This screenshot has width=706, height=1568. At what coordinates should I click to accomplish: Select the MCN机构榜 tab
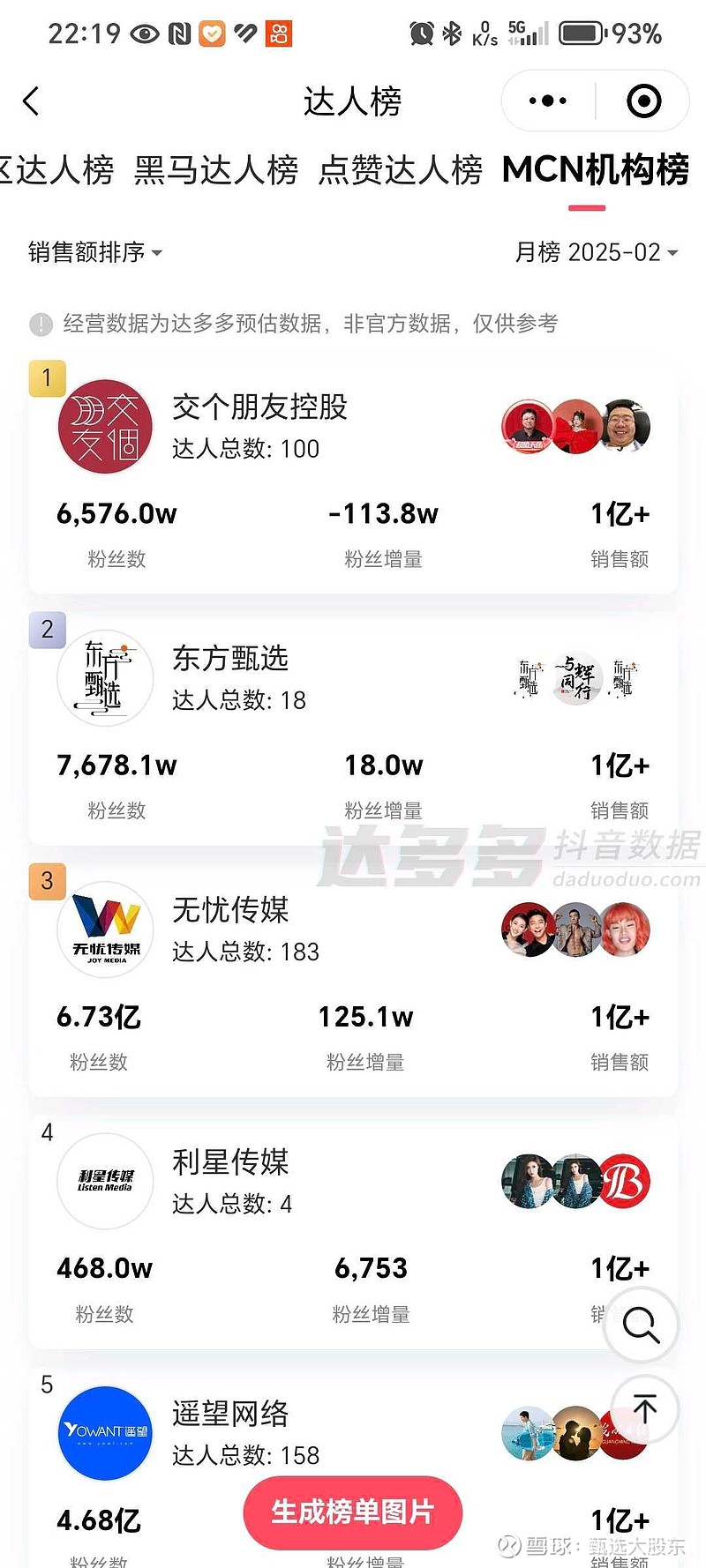[x=596, y=169]
